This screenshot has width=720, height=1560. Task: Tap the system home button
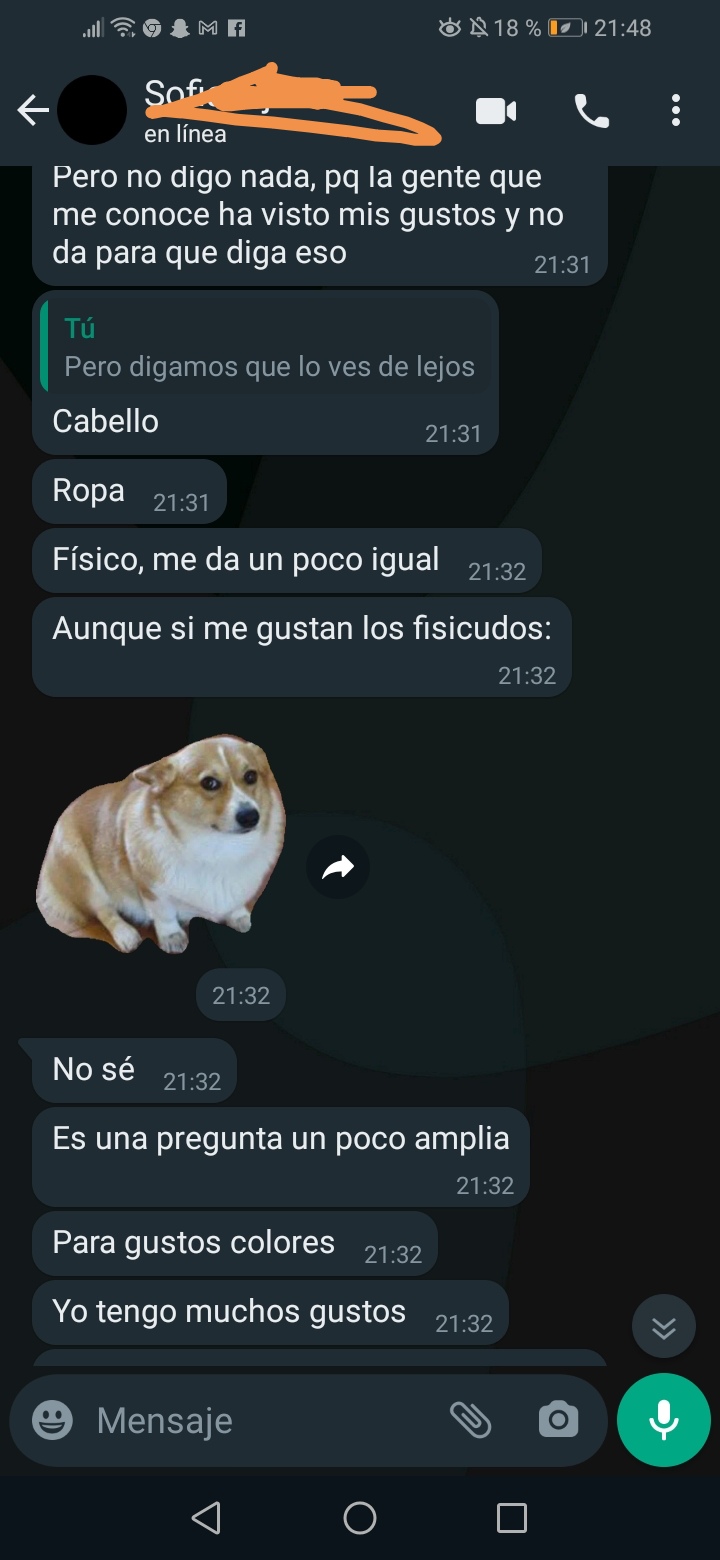tap(360, 1518)
